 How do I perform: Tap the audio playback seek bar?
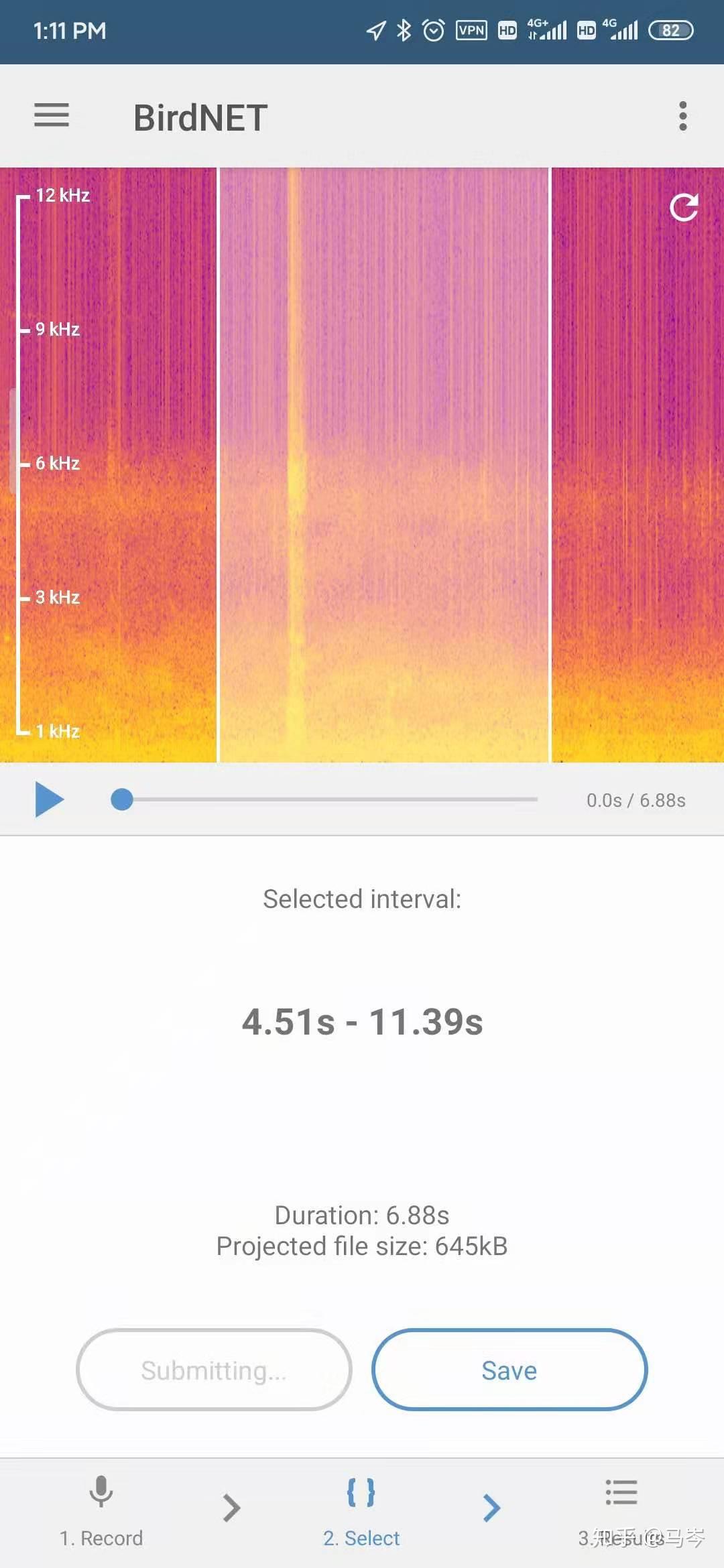pyautogui.click(x=328, y=799)
